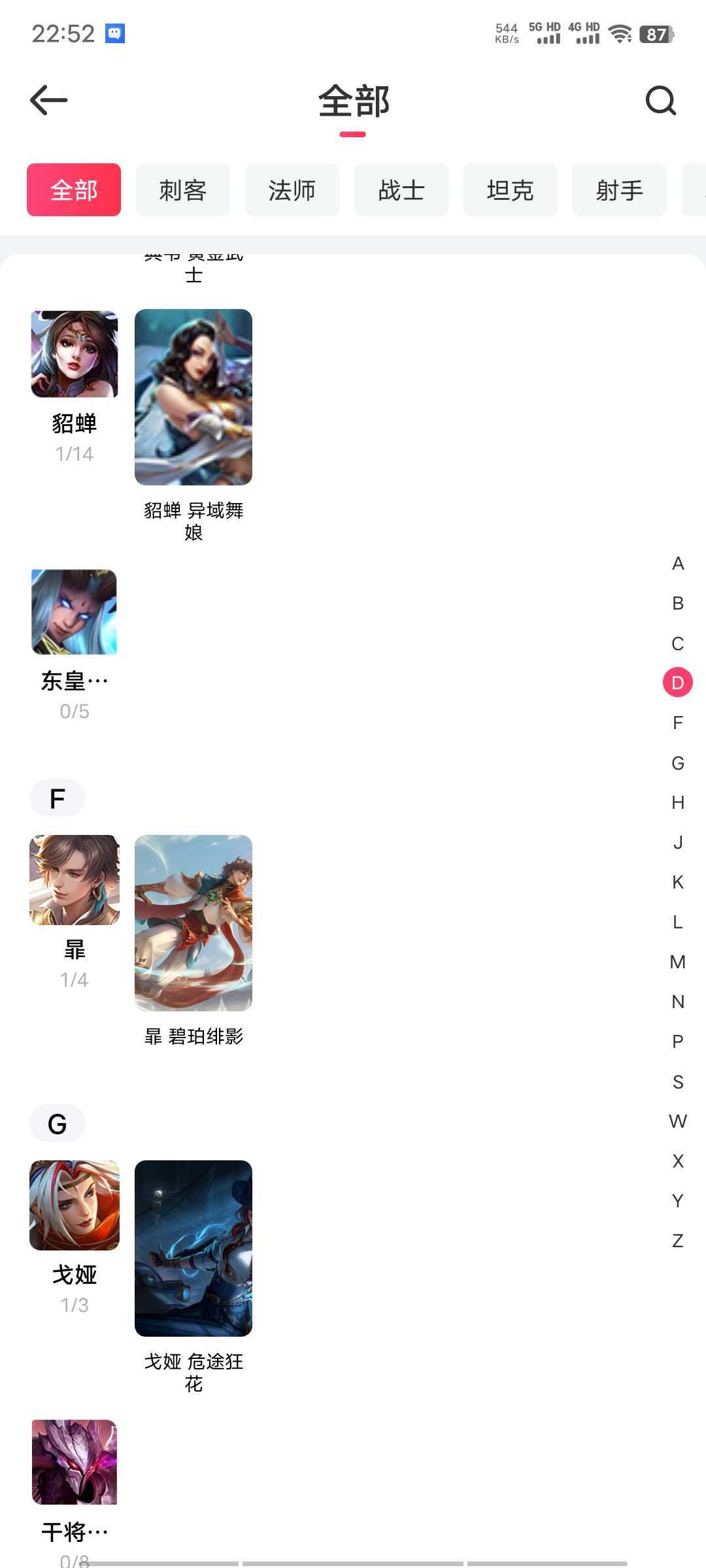Open the 貂蝉 异域舞娘 skin card
706x1568 pixels.
tap(193, 397)
